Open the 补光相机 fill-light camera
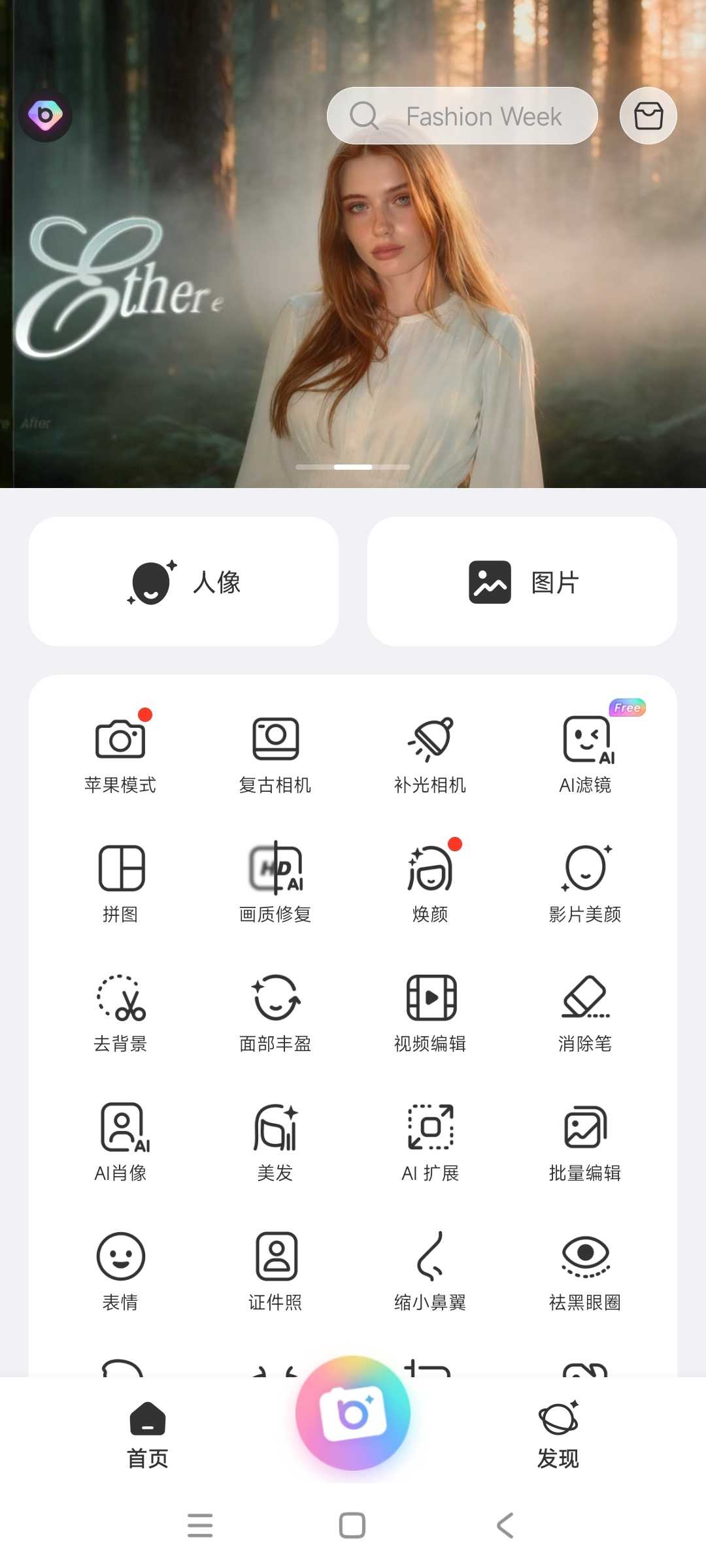The height and width of the screenshot is (1568, 706). click(430, 751)
